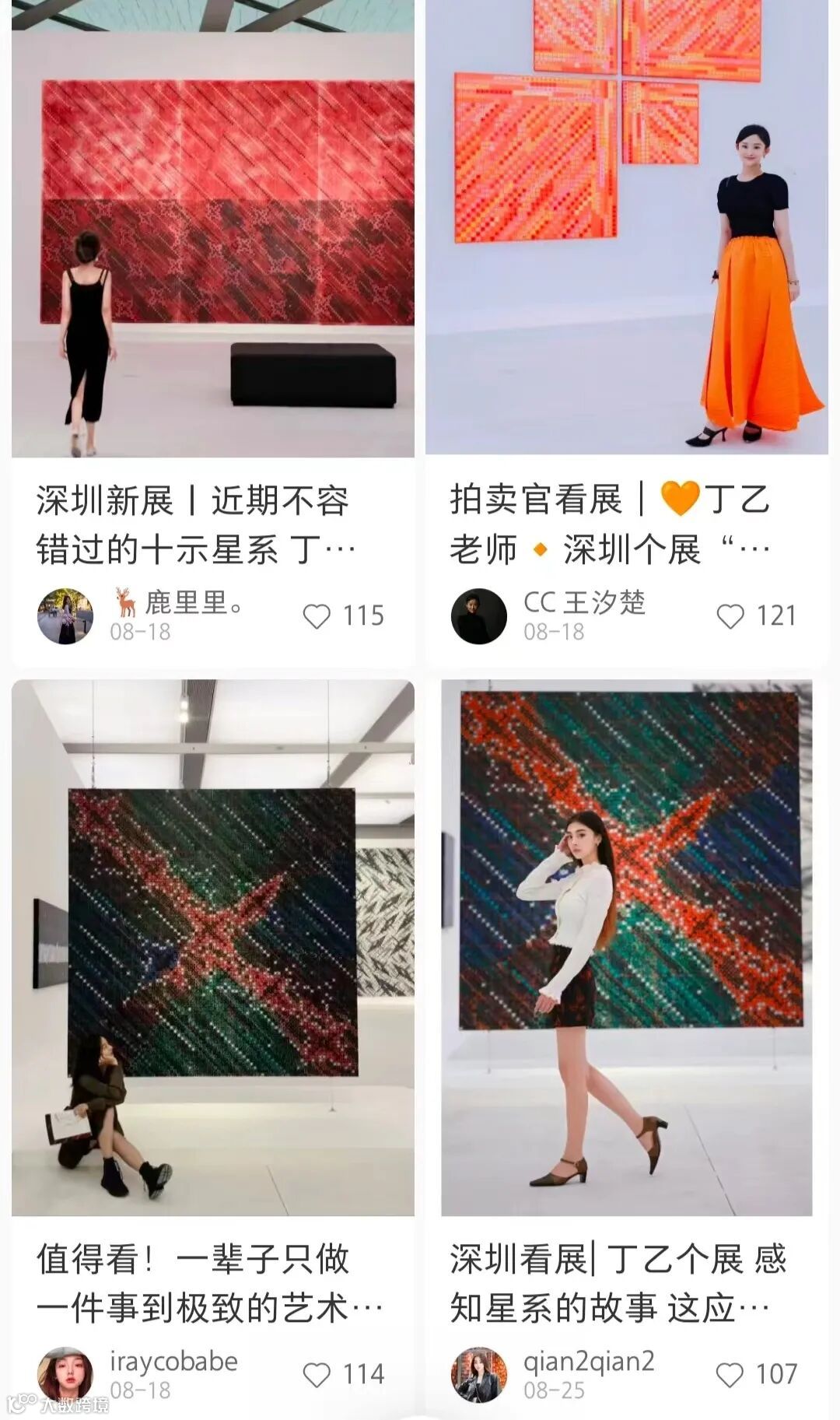Like CC 王汐楚's post with 121 likes
The height and width of the screenshot is (1420, 840).
[730, 616]
